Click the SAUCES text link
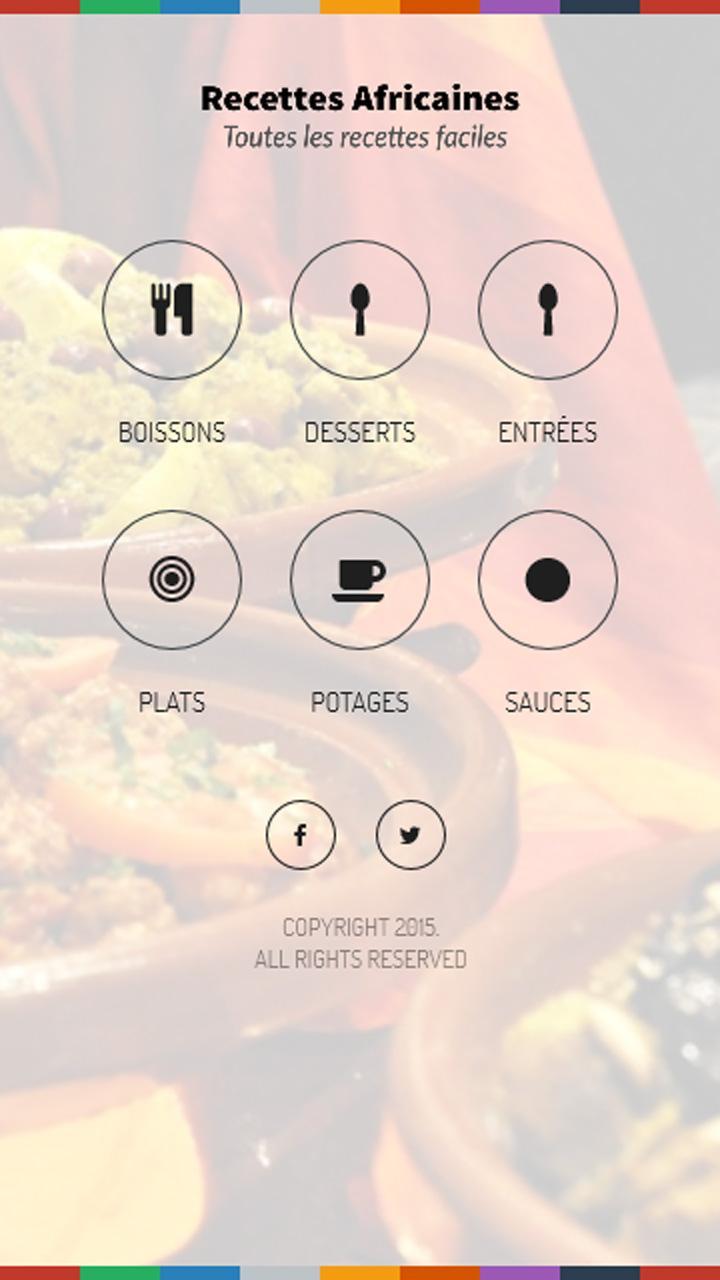 [x=548, y=702]
